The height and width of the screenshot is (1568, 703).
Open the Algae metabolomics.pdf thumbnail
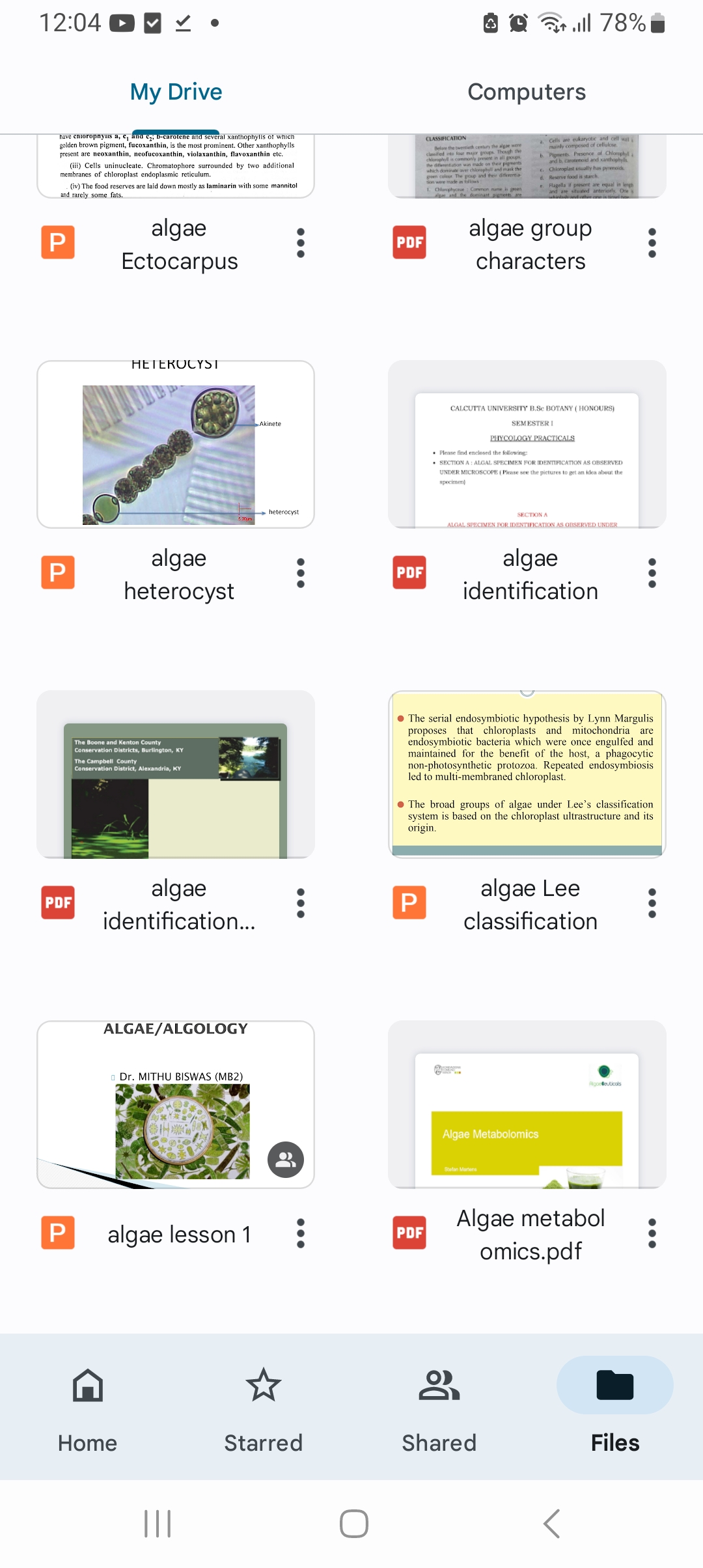click(527, 1104)
